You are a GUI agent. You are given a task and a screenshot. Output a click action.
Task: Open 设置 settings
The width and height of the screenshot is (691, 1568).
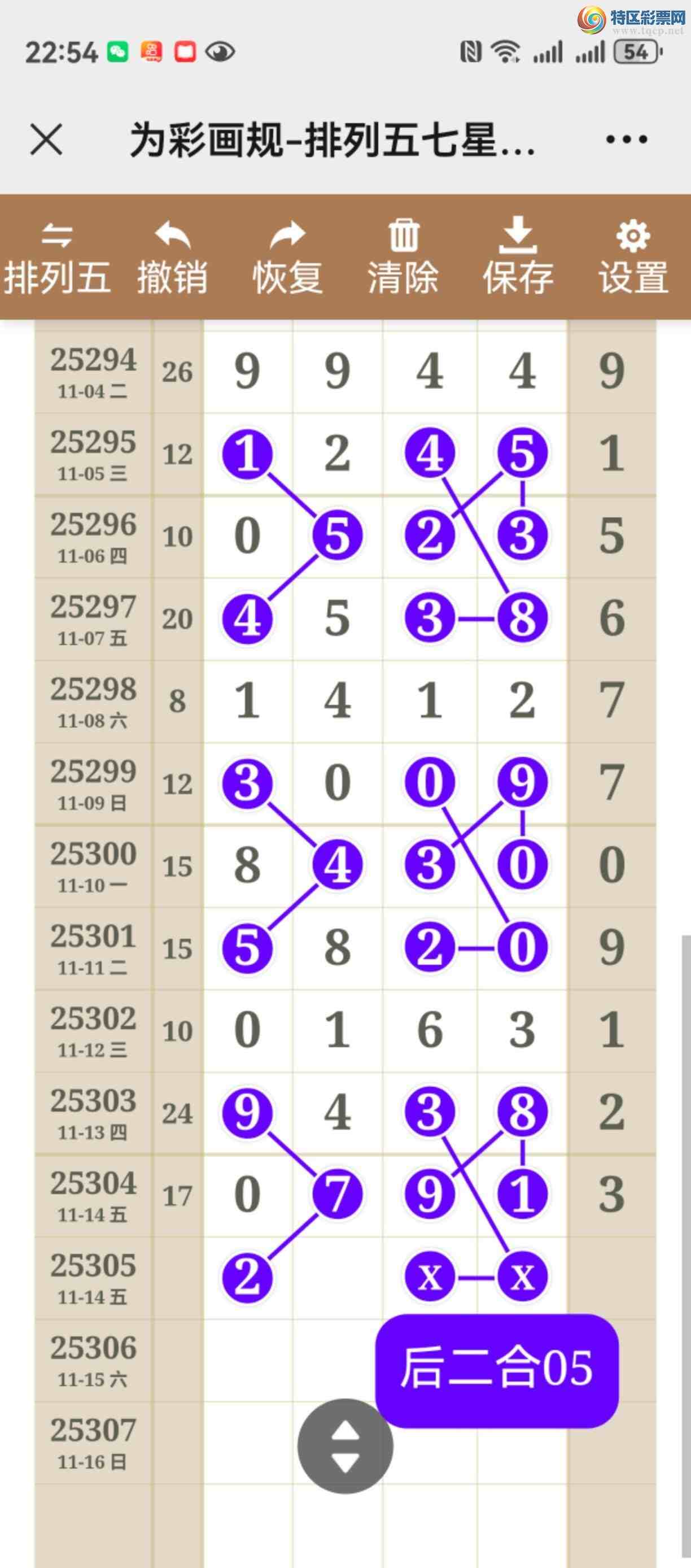[x=633, y=258]
